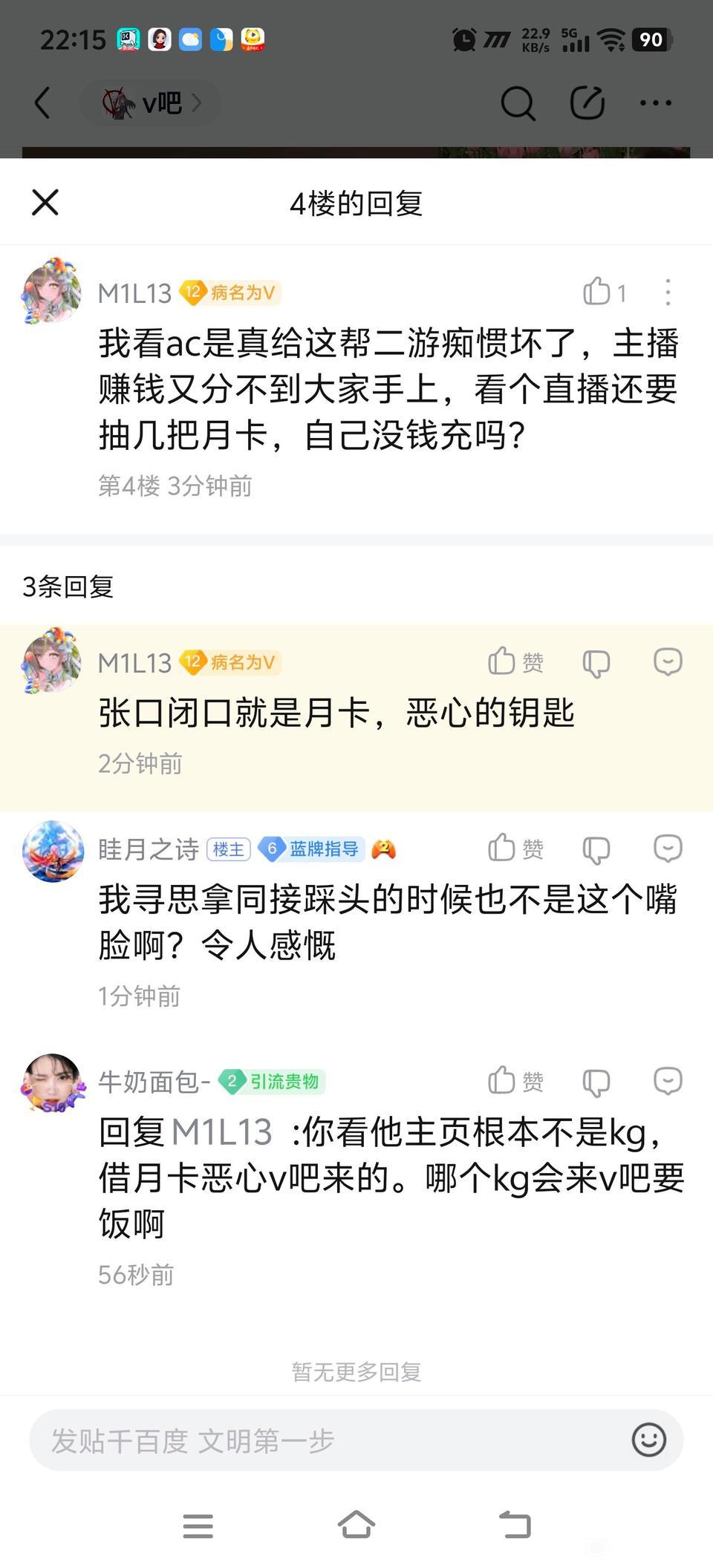Open M1L13's avatar on the 4th floor post
Viewport: 713px width, 1568px height.
(x=52, y=292)
